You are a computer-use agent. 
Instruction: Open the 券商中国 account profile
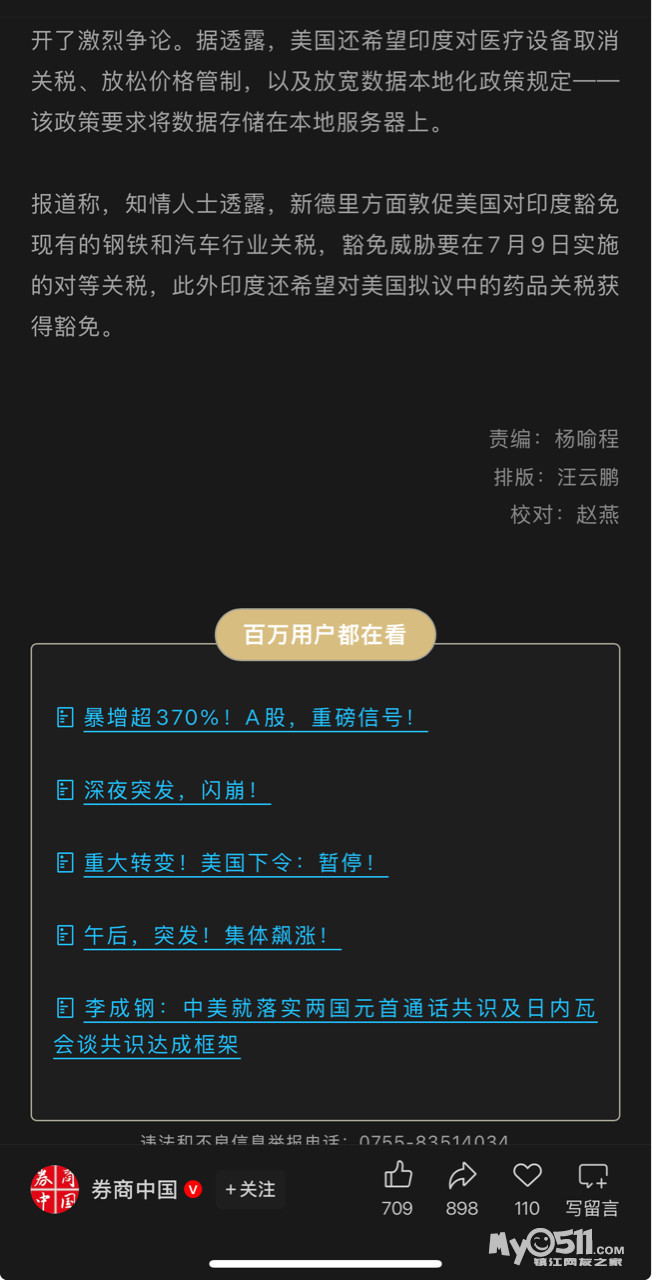(134, 1189)
